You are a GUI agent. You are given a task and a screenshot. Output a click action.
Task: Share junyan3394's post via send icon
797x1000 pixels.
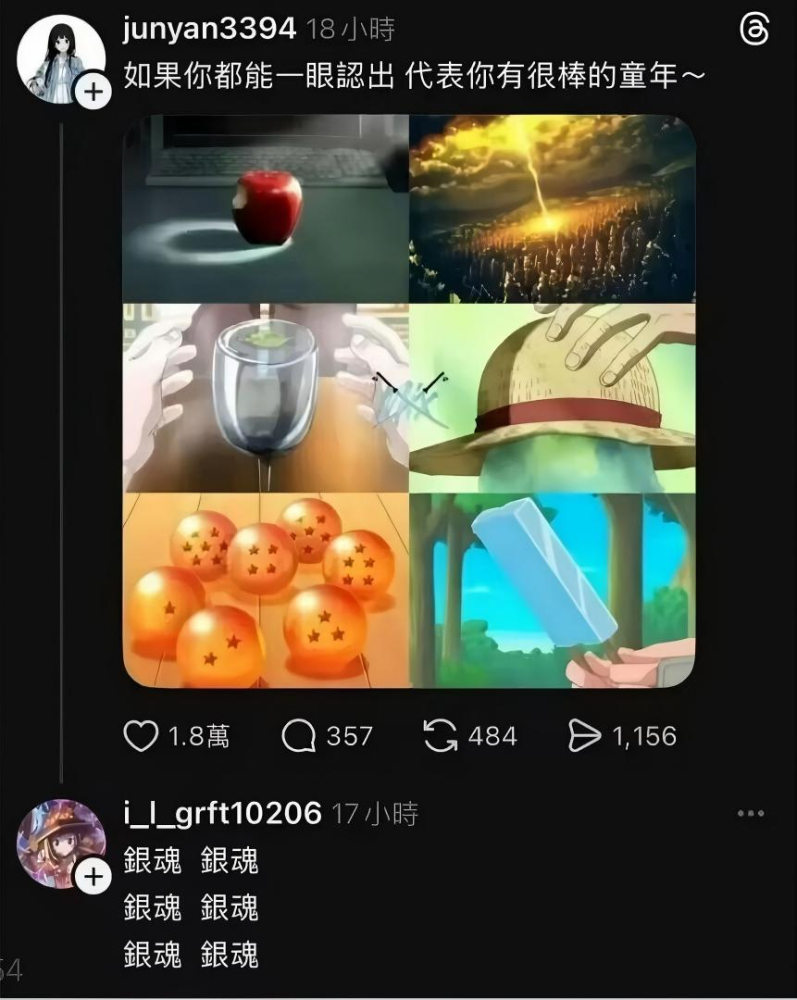click(585, 737)
